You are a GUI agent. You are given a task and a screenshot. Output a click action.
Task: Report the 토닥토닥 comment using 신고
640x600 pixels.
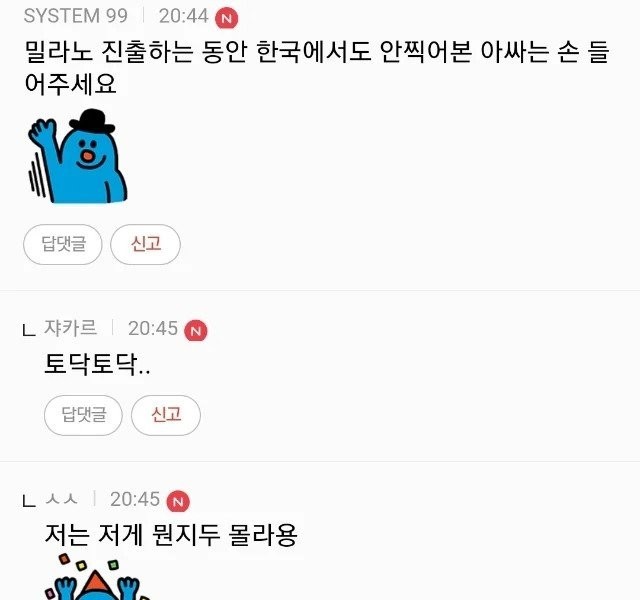click(x=166, y=414)
